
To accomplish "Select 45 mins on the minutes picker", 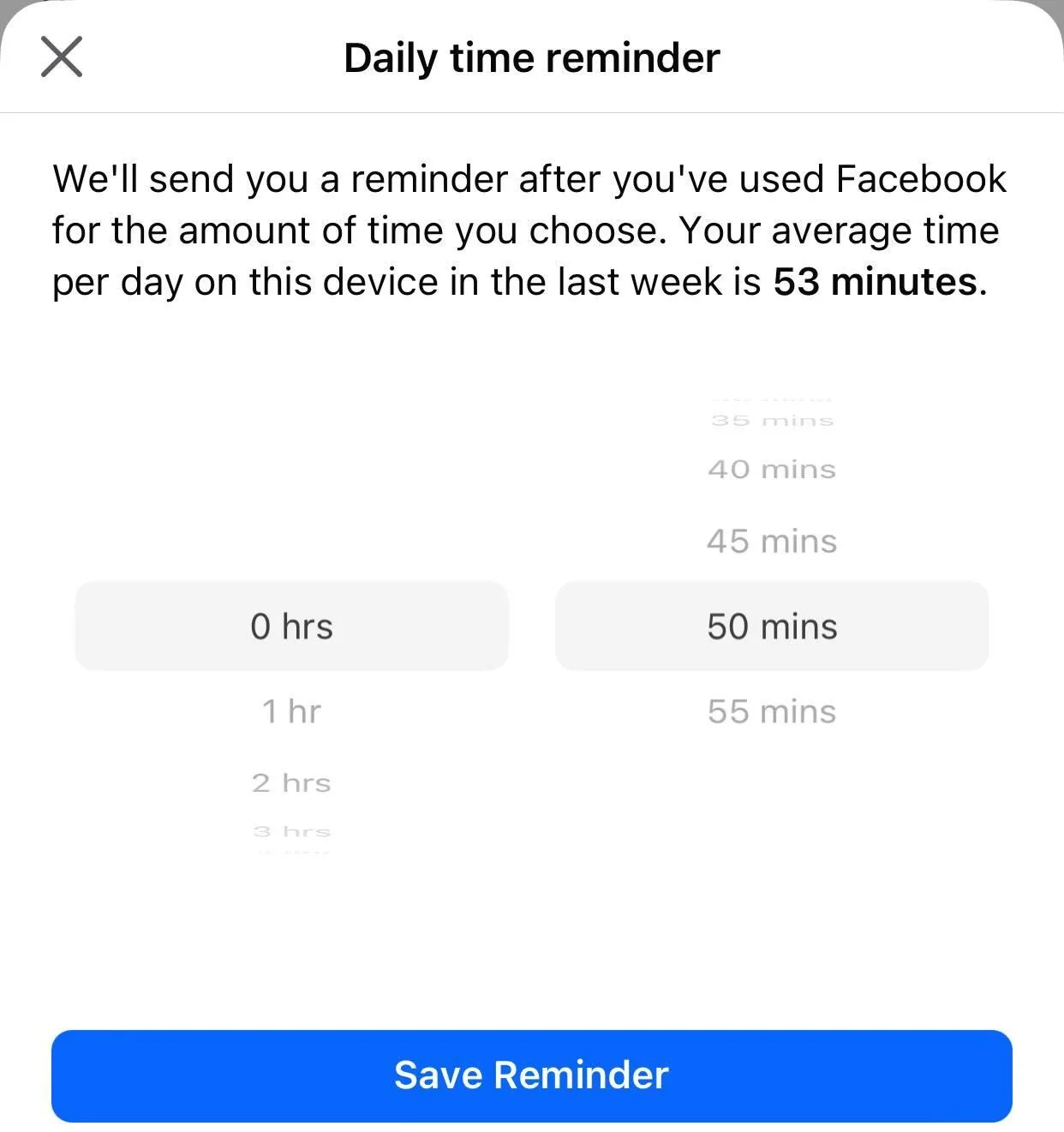I will (x=771, y=541).
